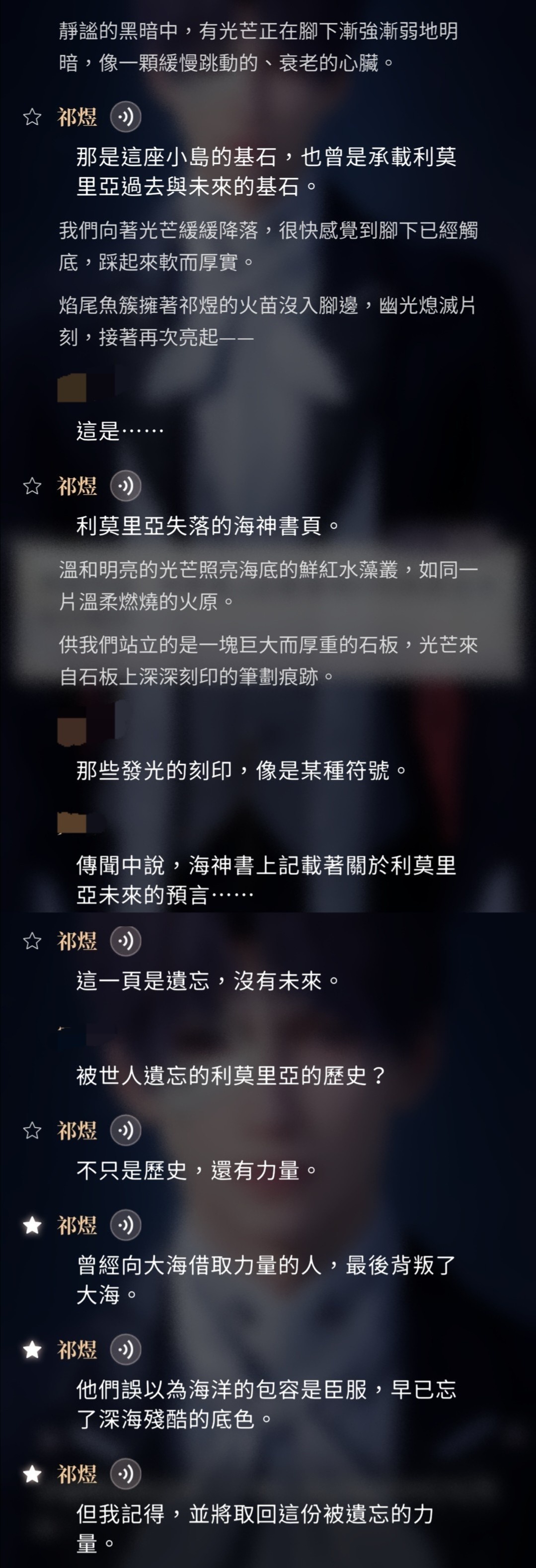This screenshot has width=536, height=1568.
Task: Star the line '利莫里亞失落的海神書頁'
Action: pyautogui.click(x=32, y=486)
